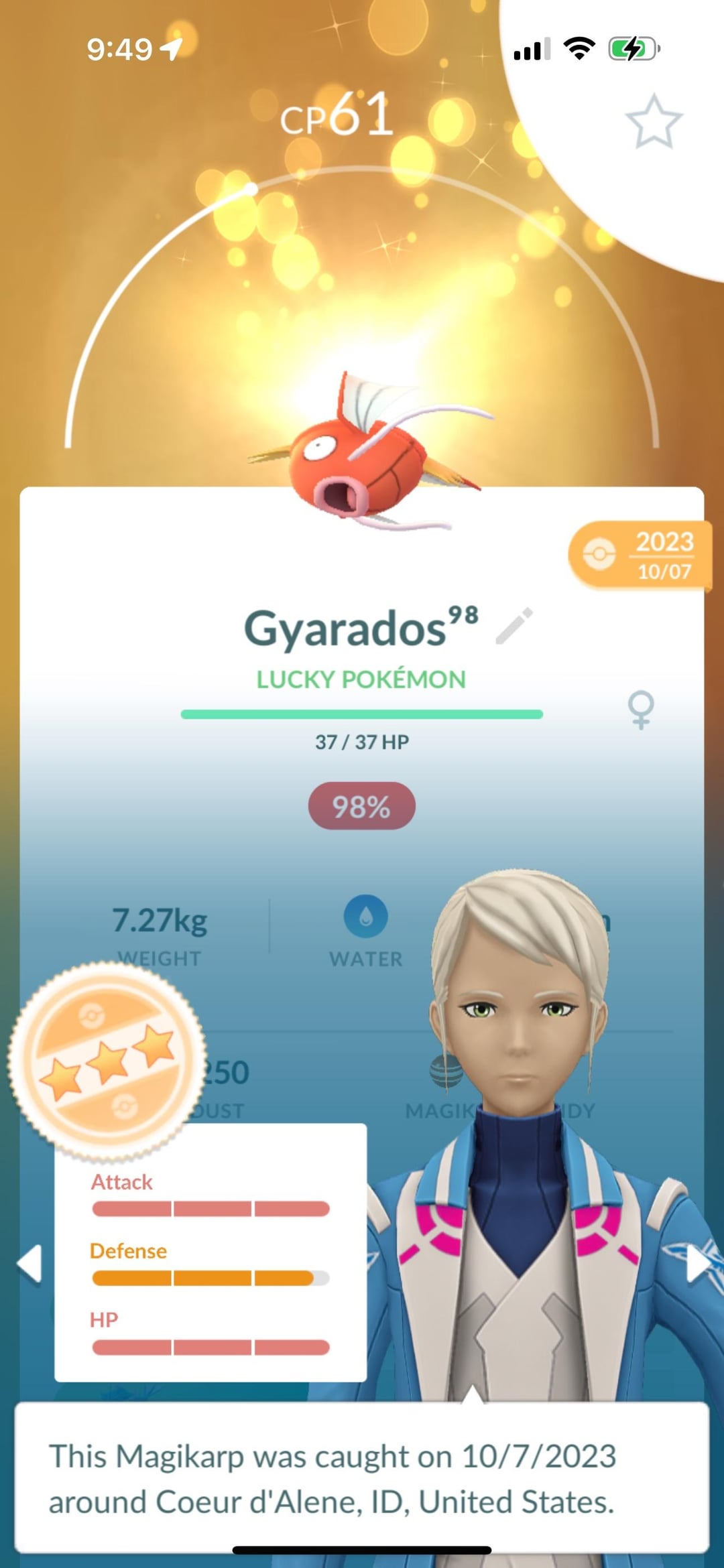Tap the appraisal dialogue box to continue

[x=361, y=1477]
